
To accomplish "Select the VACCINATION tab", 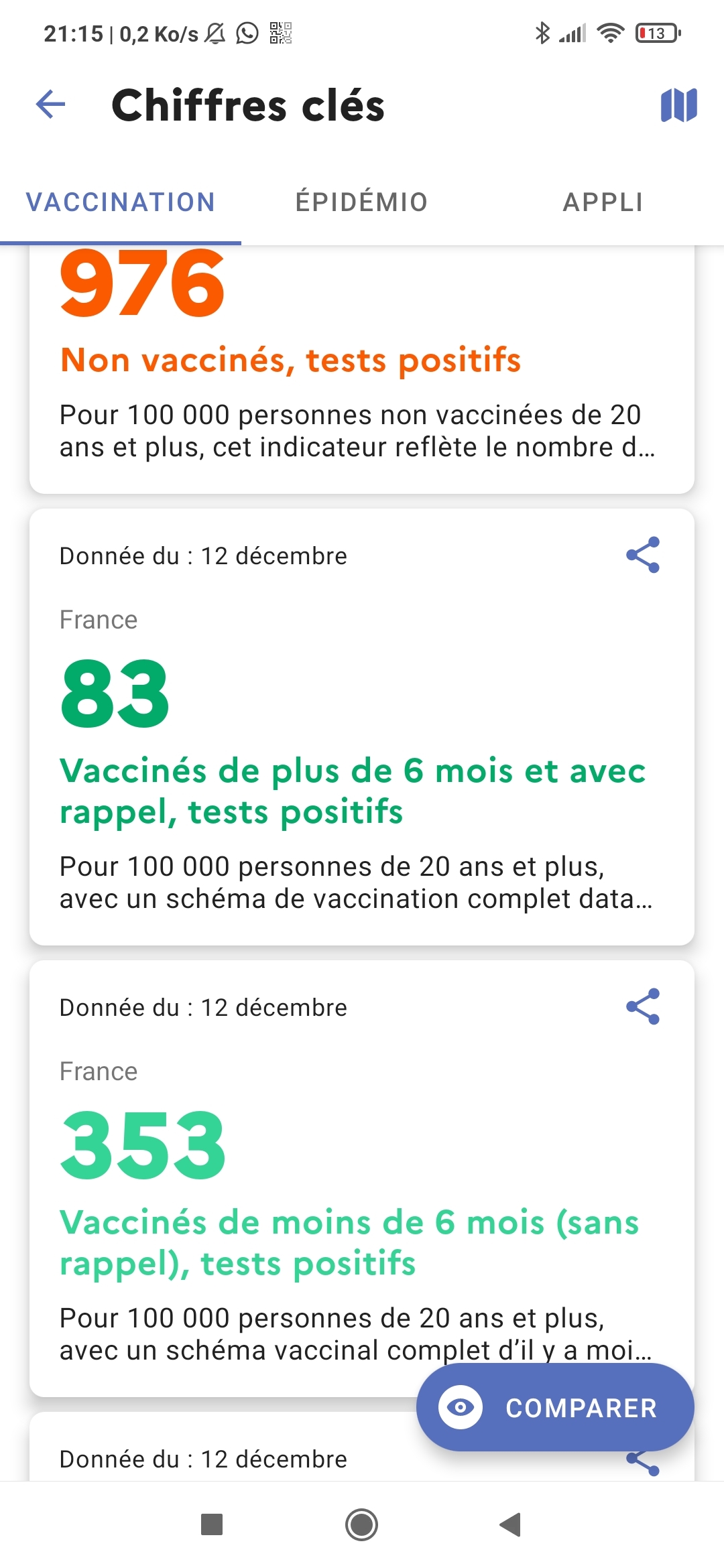I will coord(120,202).
